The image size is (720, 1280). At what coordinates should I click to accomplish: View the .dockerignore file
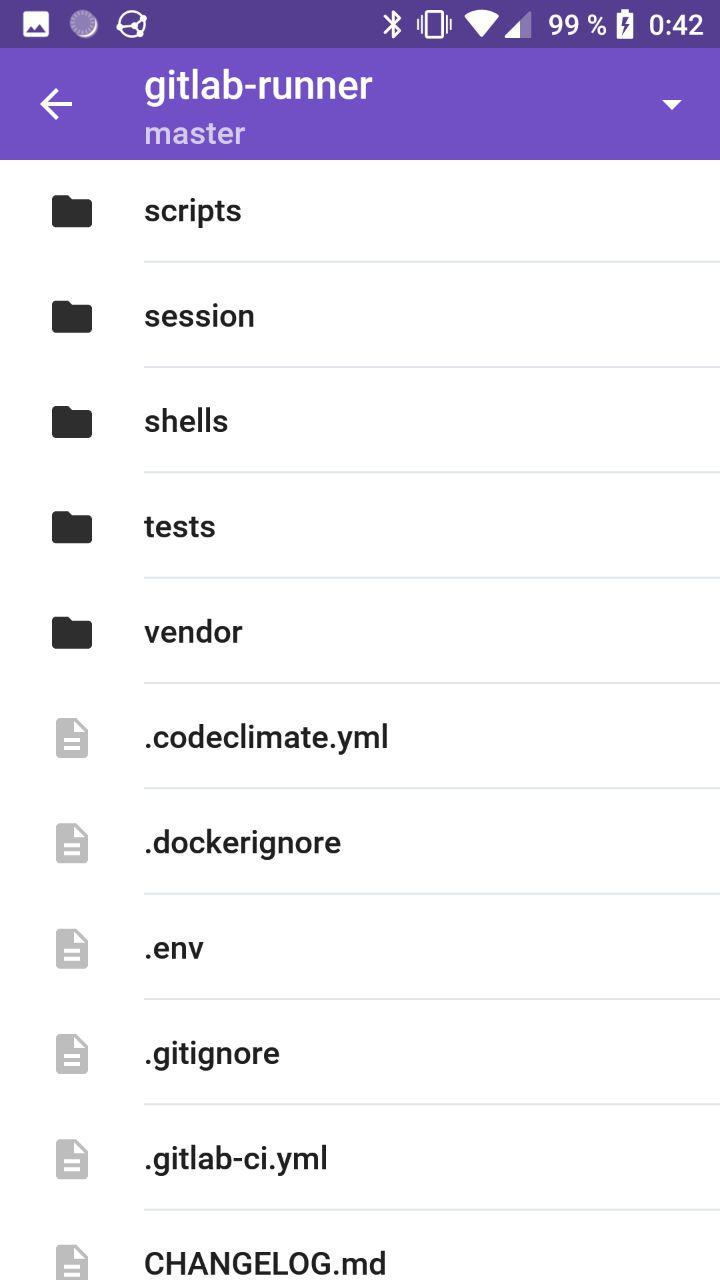(360, 842)
